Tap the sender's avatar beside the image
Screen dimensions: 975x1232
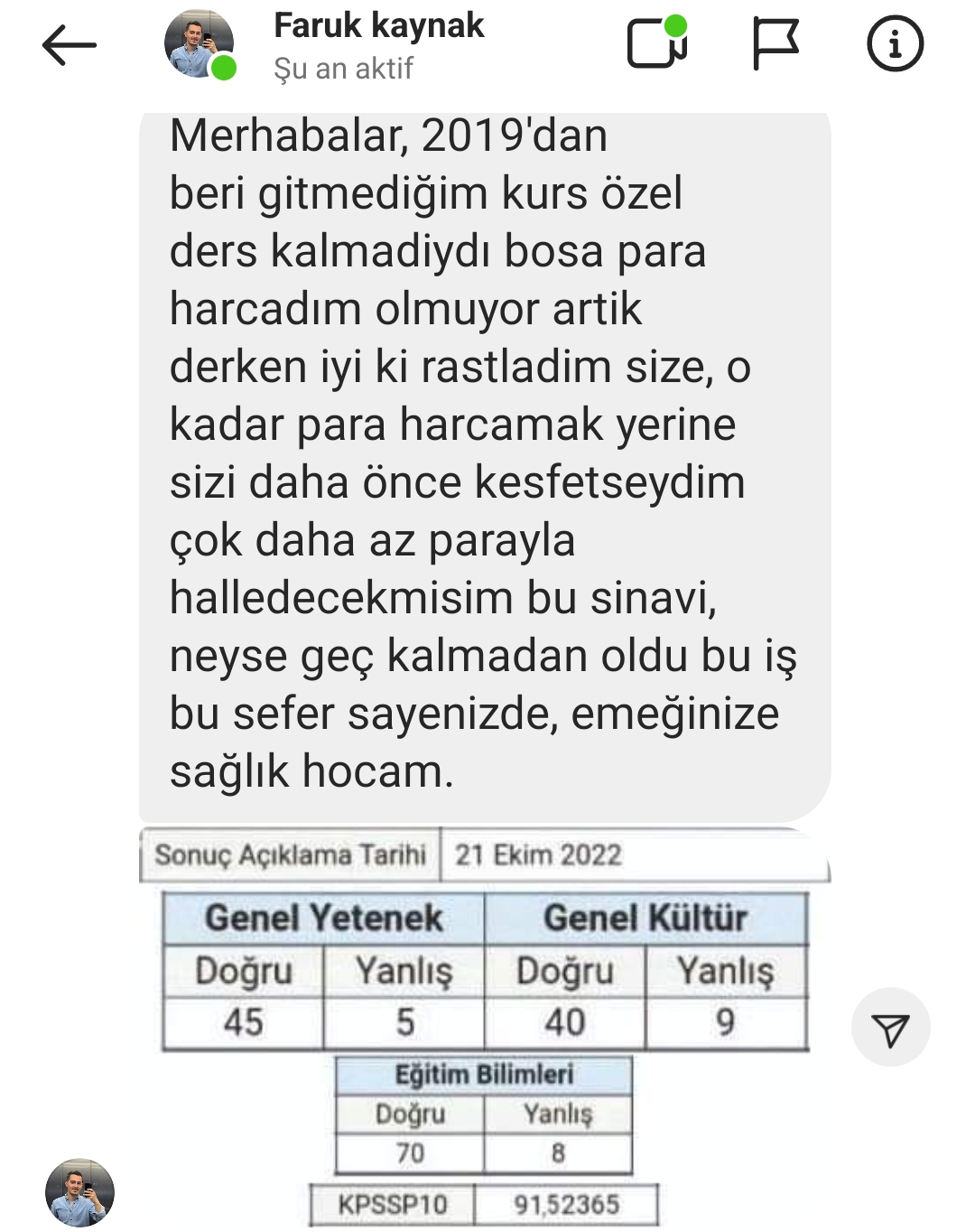[79, 1192]
